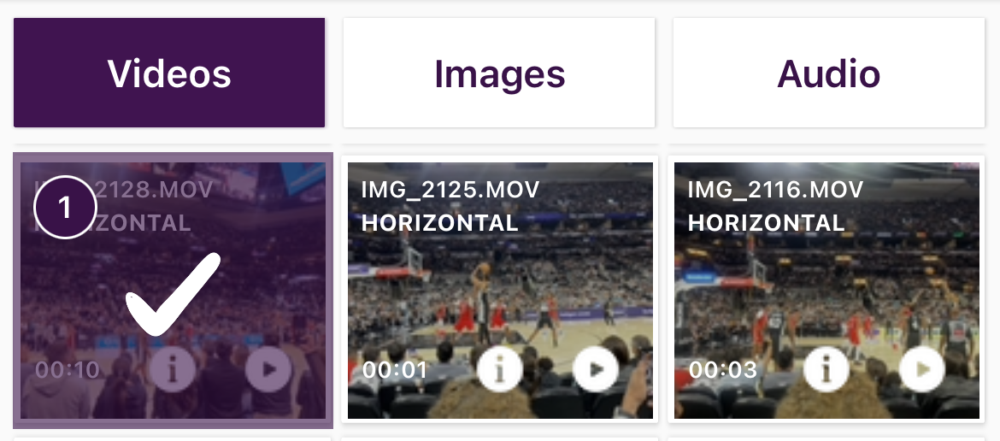1000x441 pixels.
Task: Select the IMG_2116.MOV video tile
Action: (x=828, y=290)
